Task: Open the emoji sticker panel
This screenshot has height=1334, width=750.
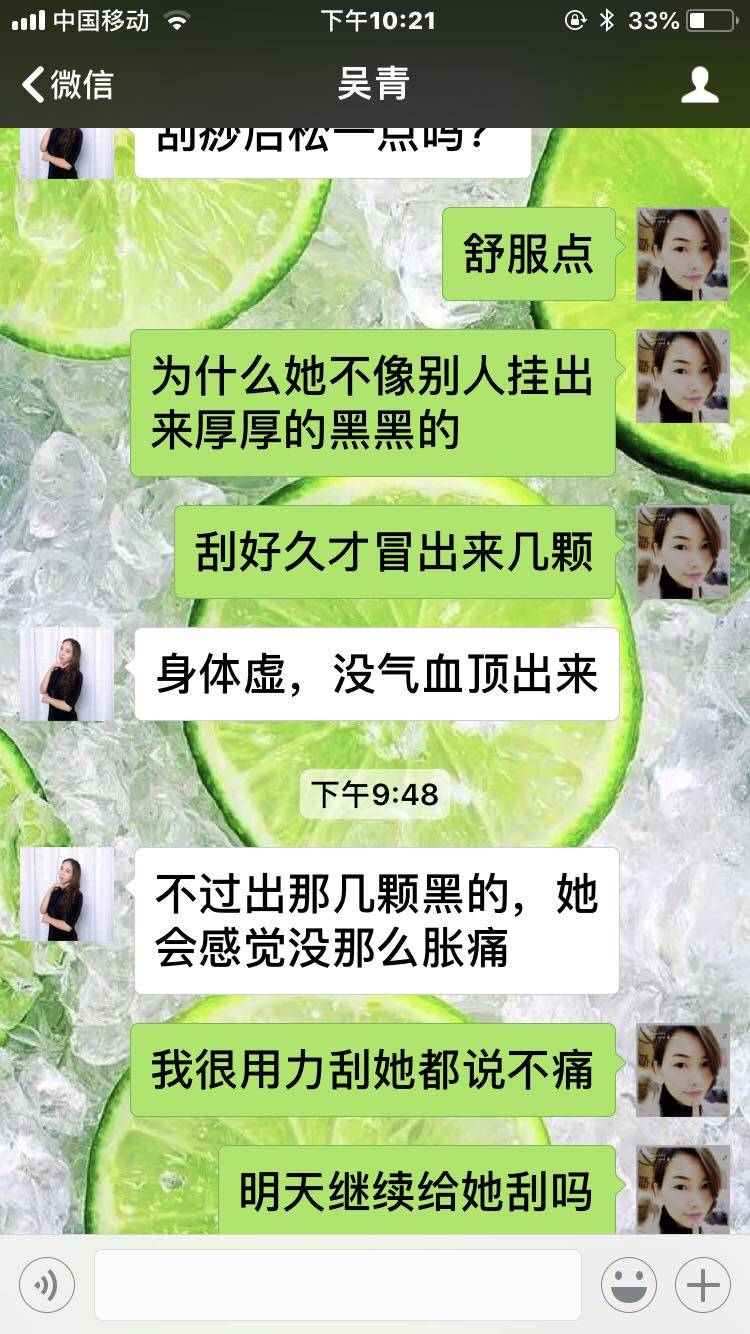Action: (x=628, y=1285)
